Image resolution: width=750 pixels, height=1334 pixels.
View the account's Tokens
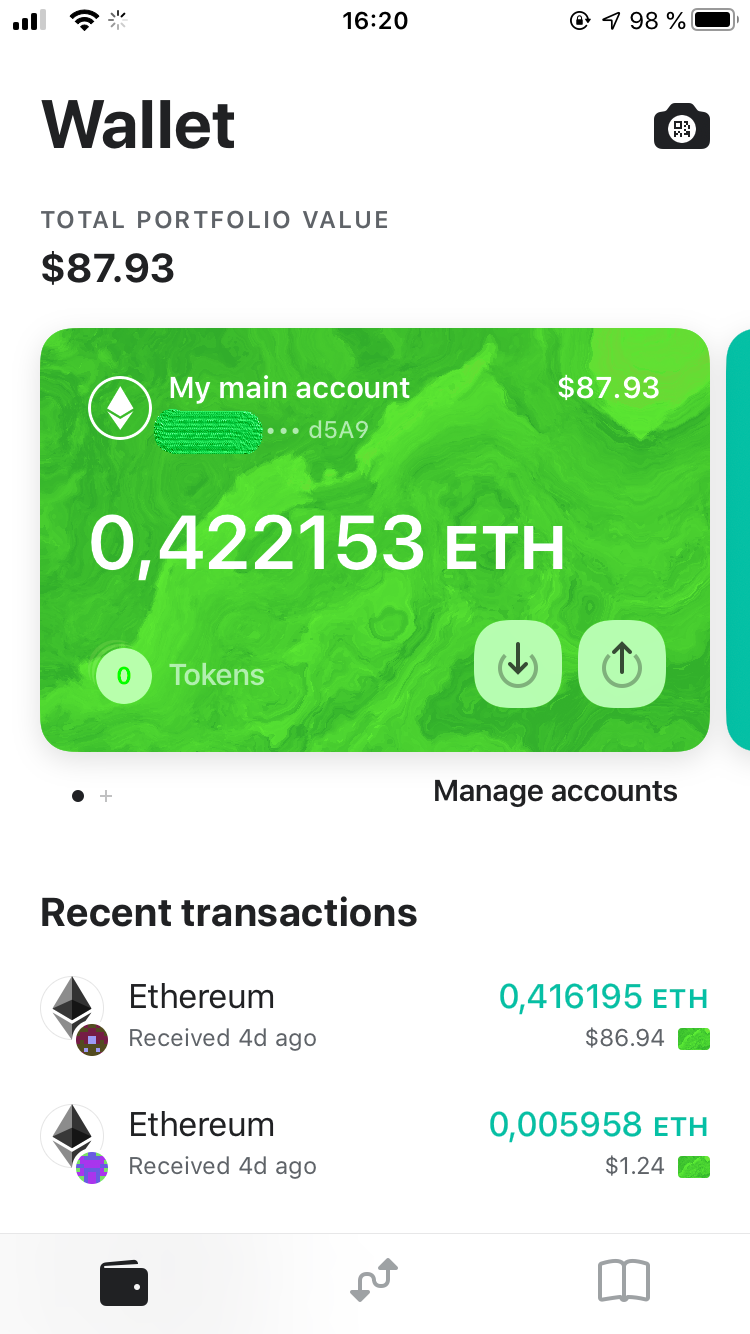pos(182,675)
